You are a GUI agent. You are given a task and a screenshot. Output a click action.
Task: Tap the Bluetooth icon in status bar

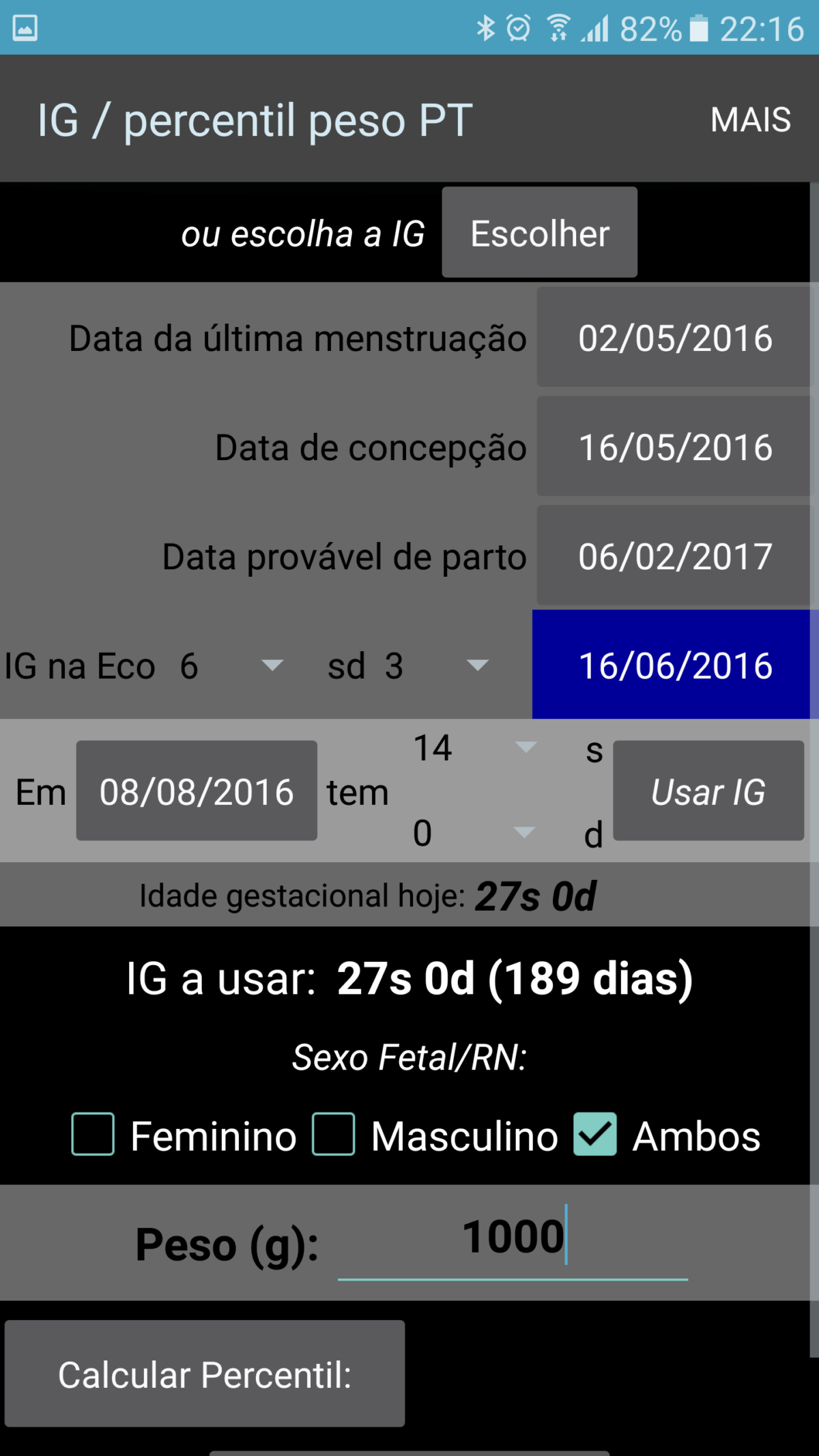(x=487, y=28)
